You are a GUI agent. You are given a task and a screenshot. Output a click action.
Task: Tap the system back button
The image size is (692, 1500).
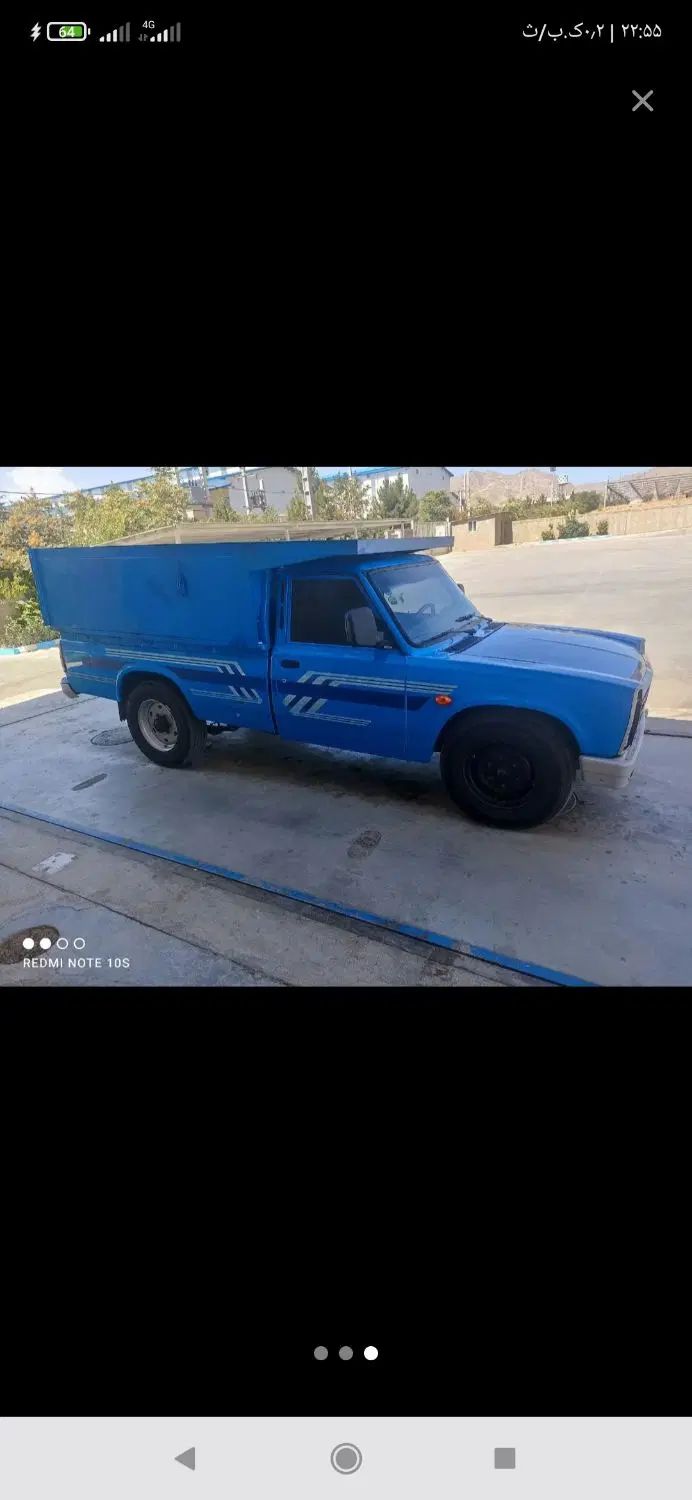[x=185, y=1458]
